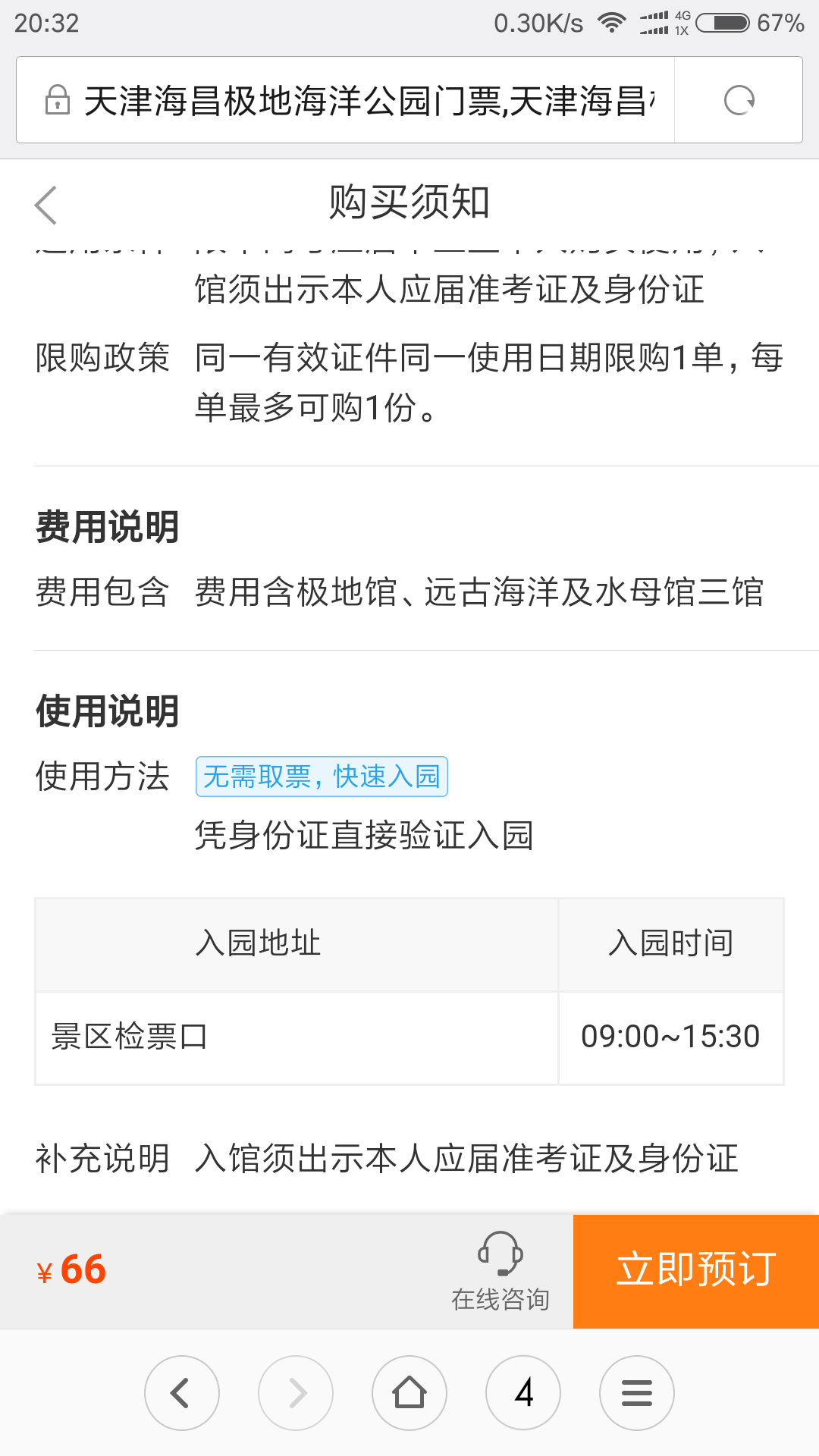Open 在线咨询 online support
Viewport: 819px width, 1456px height.
[x=500, y=1271]
